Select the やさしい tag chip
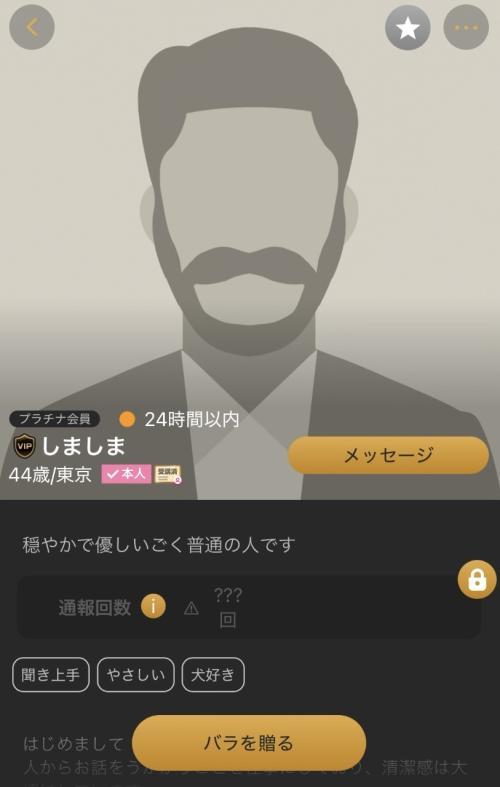This screenshot has height=787, width=500. (x=136, y=675)
